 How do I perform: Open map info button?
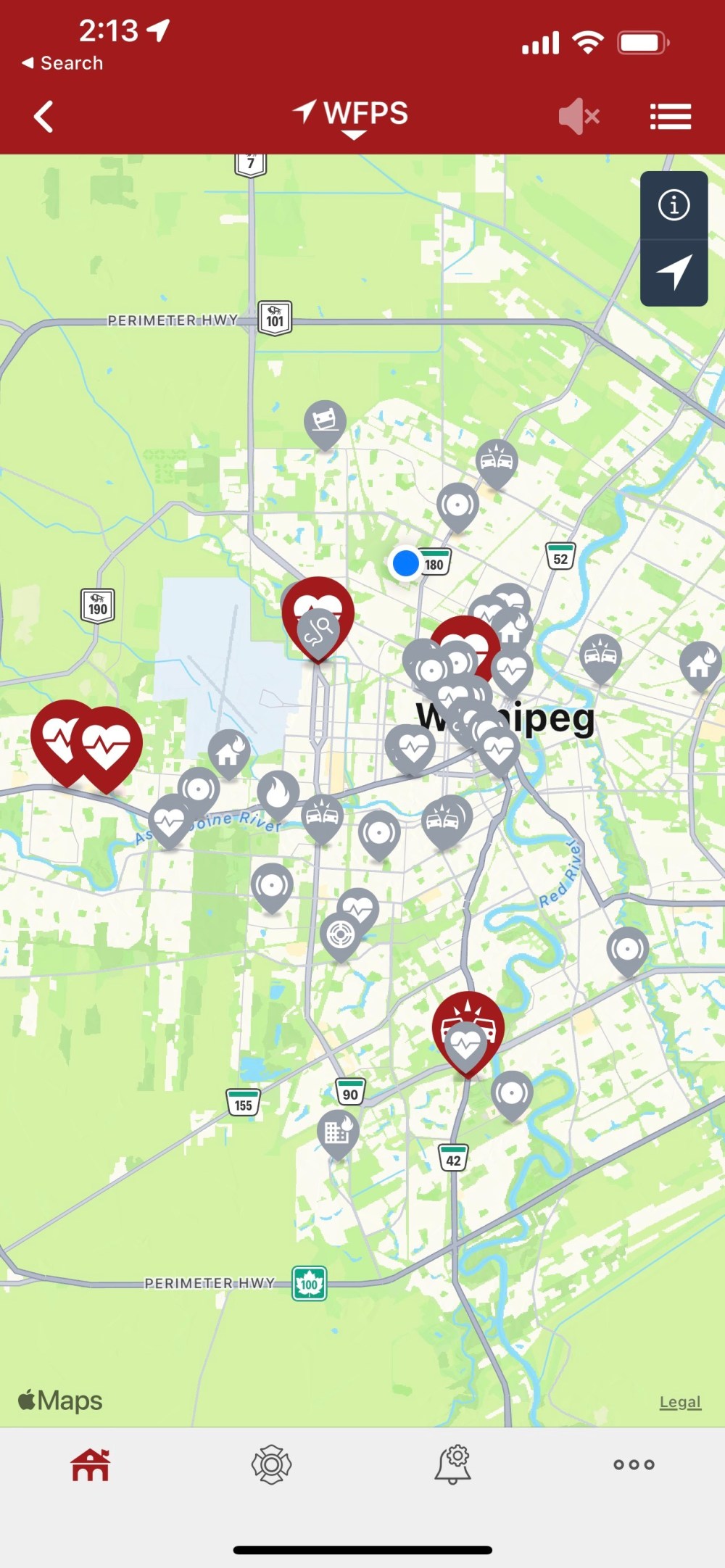click(x=674, y=205)
